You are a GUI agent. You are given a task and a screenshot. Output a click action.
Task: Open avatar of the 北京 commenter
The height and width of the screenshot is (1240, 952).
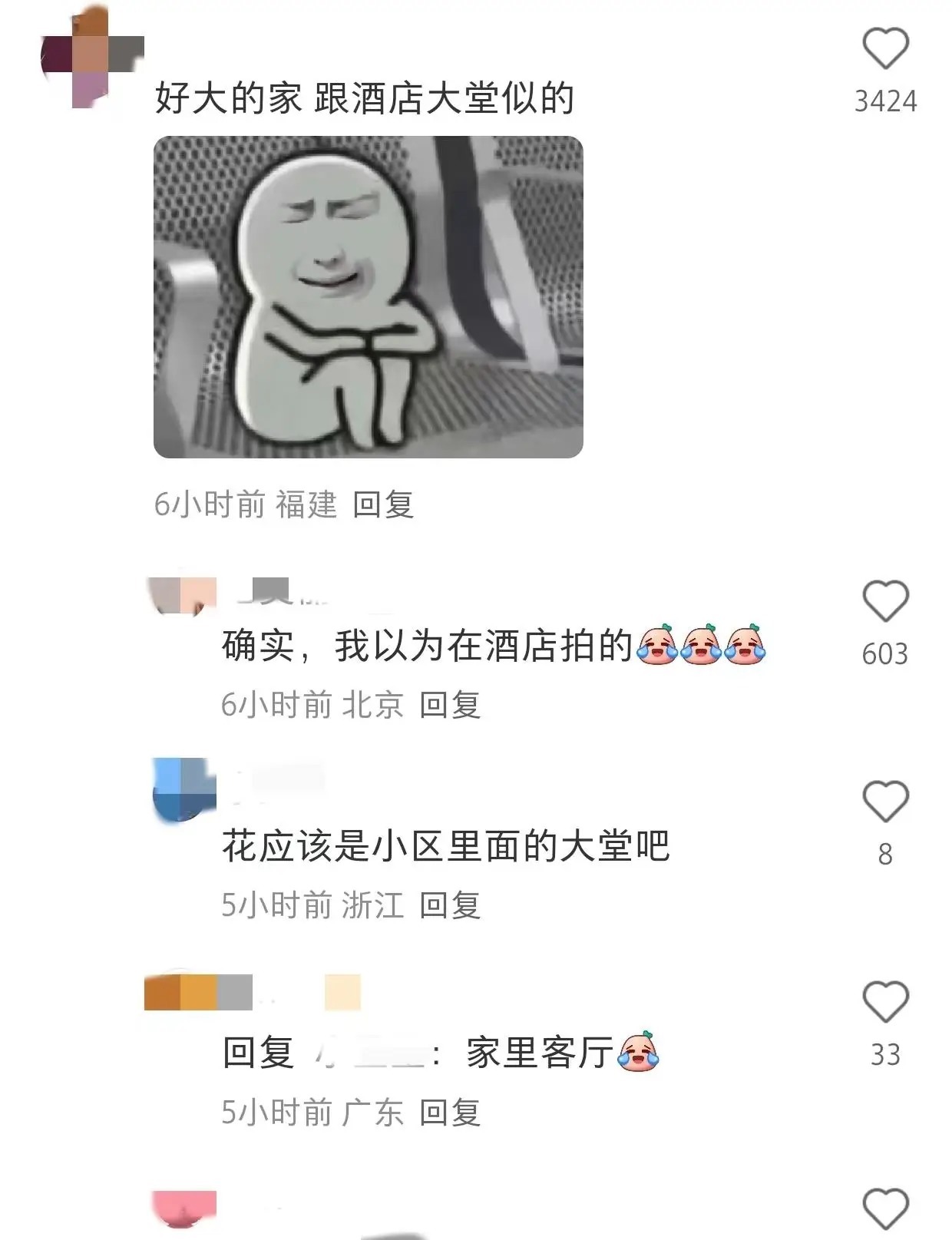tap(181, 597)
